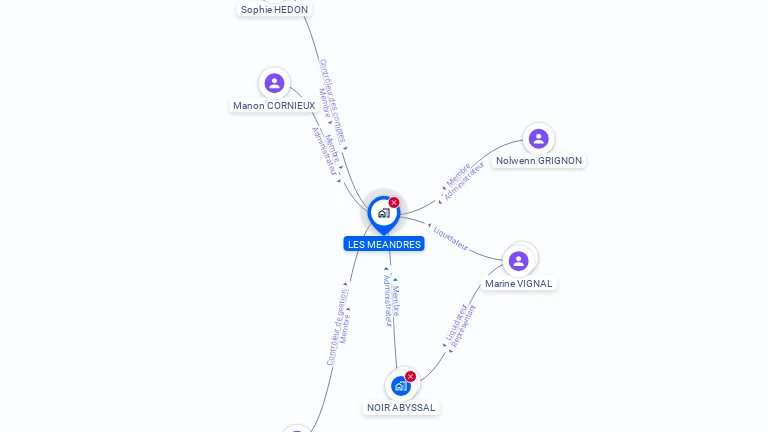Select the Manon CORNIEUX person node

pos(274,83)
